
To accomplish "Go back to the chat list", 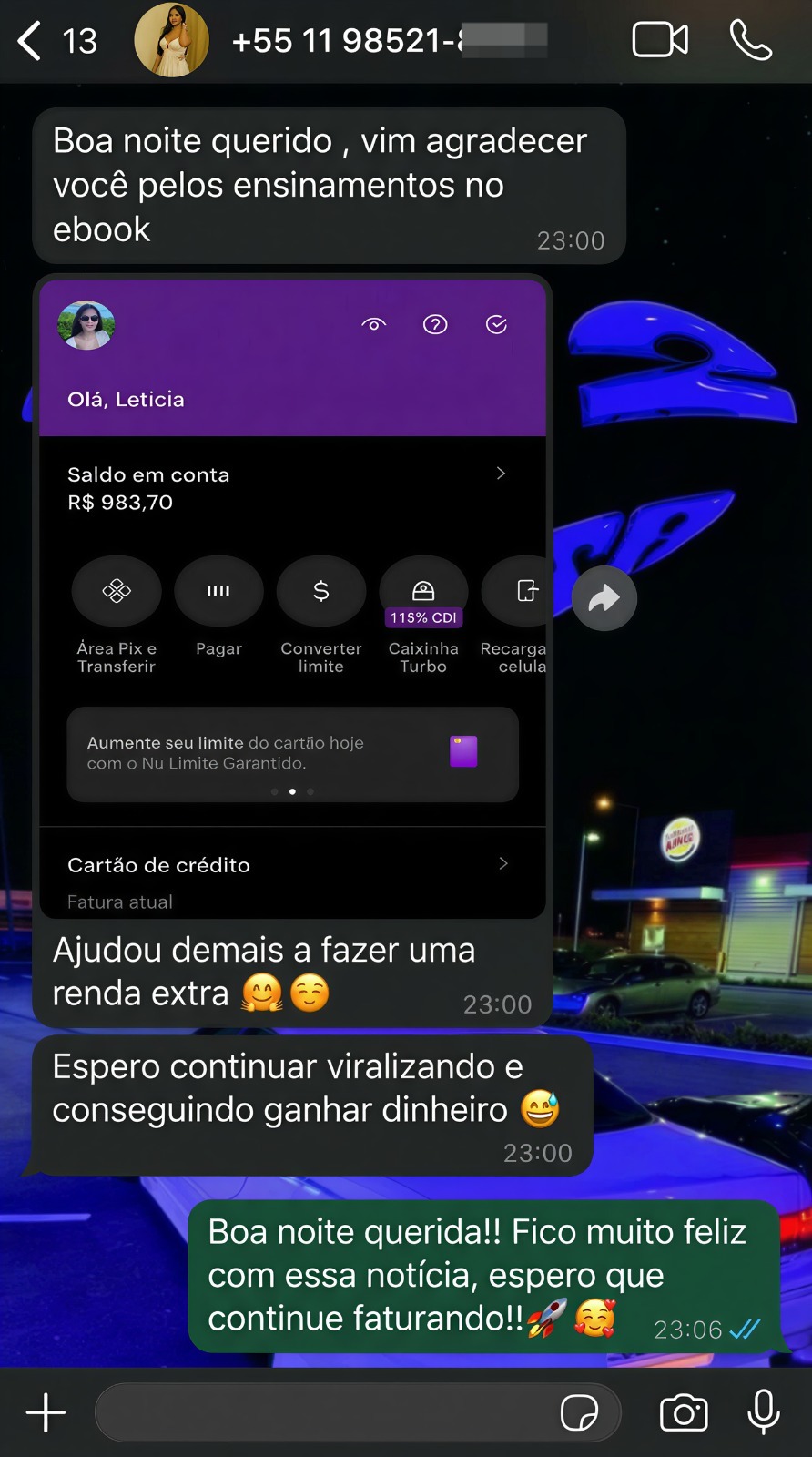I will [29, 38].
